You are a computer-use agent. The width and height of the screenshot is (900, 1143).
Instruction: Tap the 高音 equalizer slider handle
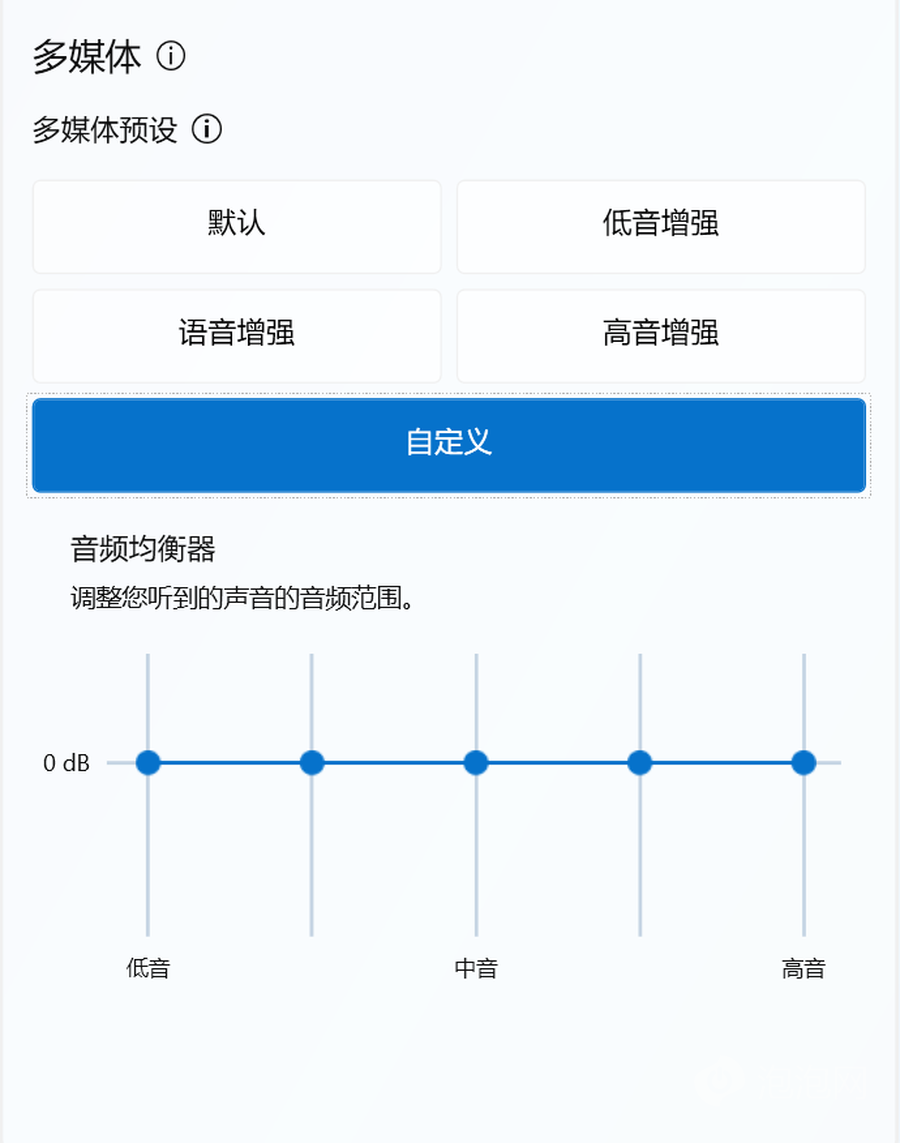(x=804, y=763)
